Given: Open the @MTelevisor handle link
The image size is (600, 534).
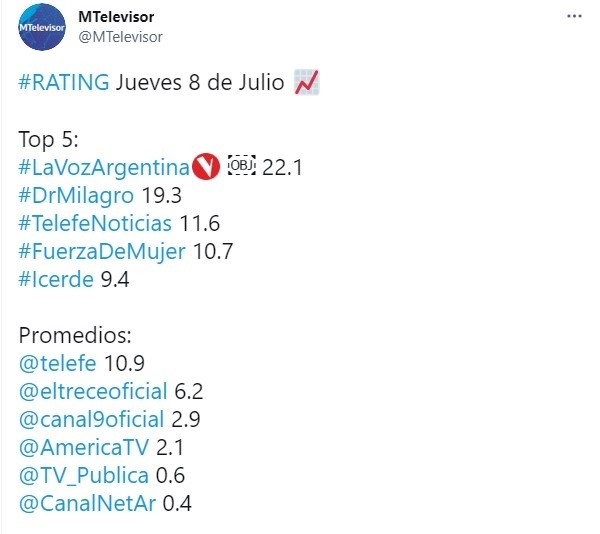Looking at the screenshot, I should 119,37.
